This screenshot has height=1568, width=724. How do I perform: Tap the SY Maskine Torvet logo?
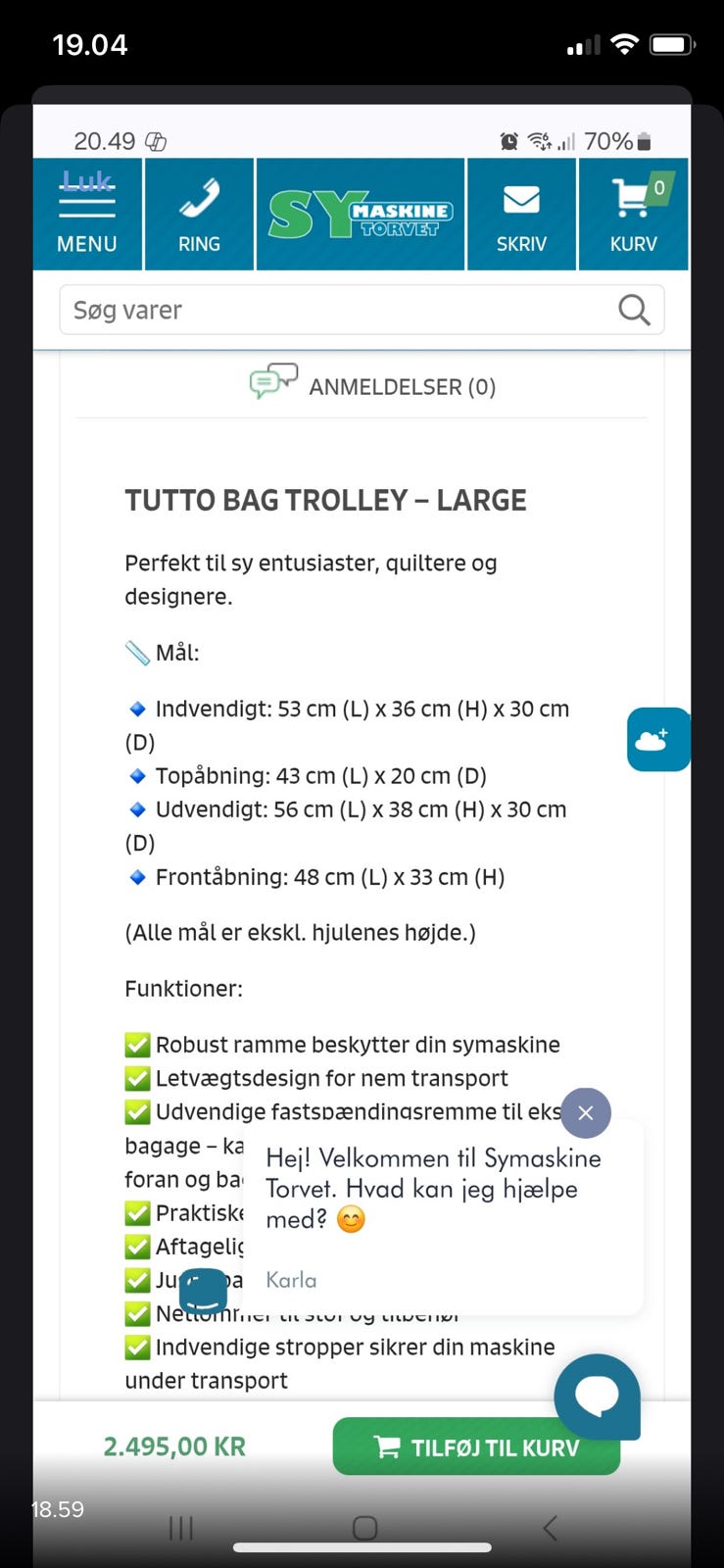[360, 213]
